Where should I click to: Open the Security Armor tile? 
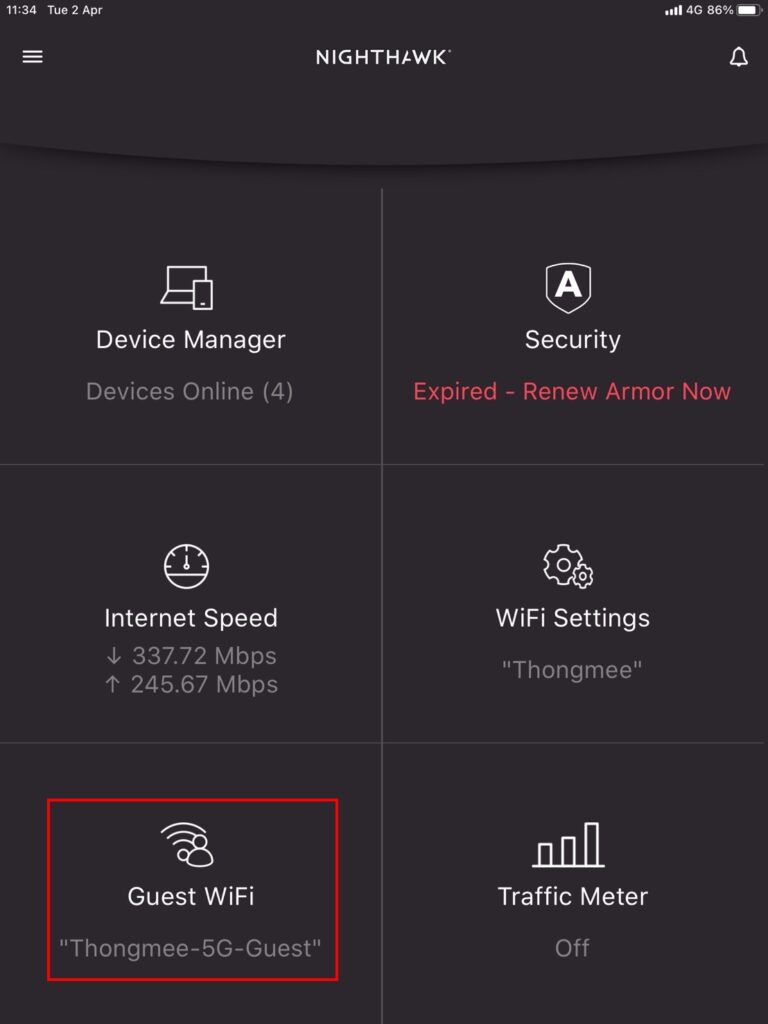tap(573, 327)
